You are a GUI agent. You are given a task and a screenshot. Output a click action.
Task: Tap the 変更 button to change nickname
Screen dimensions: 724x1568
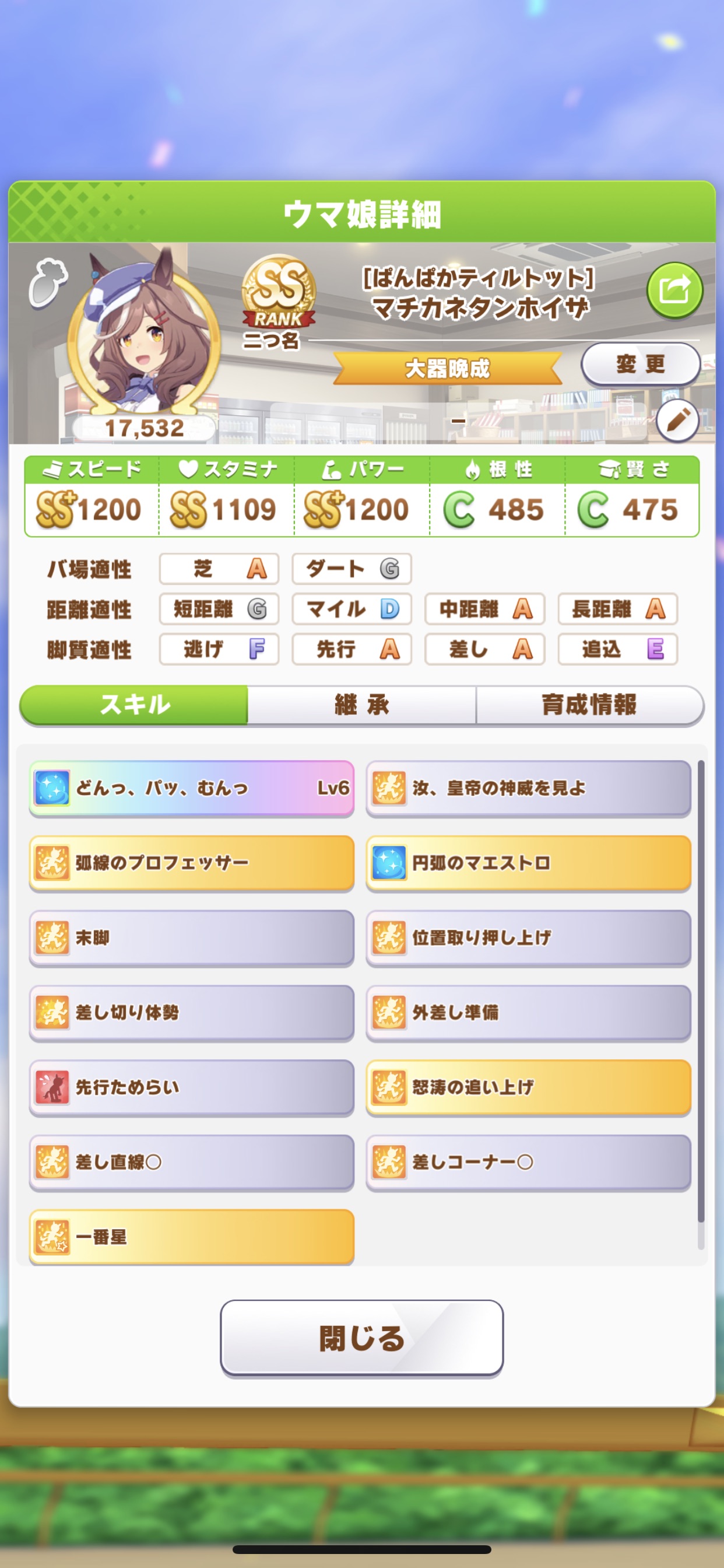pos(641,364)
